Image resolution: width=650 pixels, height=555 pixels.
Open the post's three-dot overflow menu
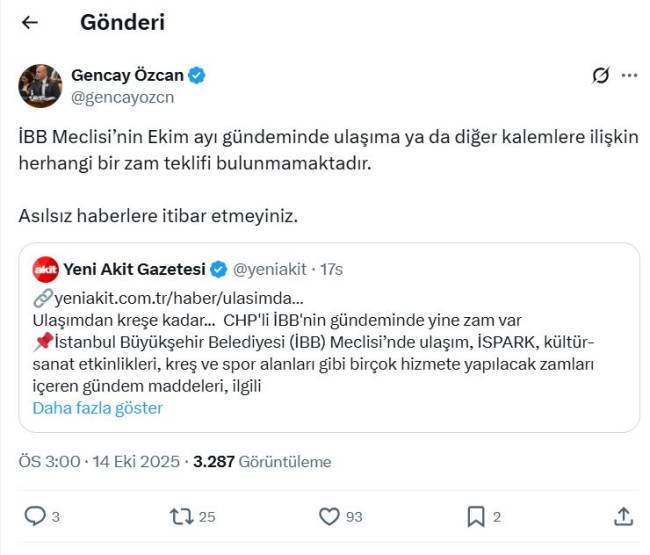point(629,75)
